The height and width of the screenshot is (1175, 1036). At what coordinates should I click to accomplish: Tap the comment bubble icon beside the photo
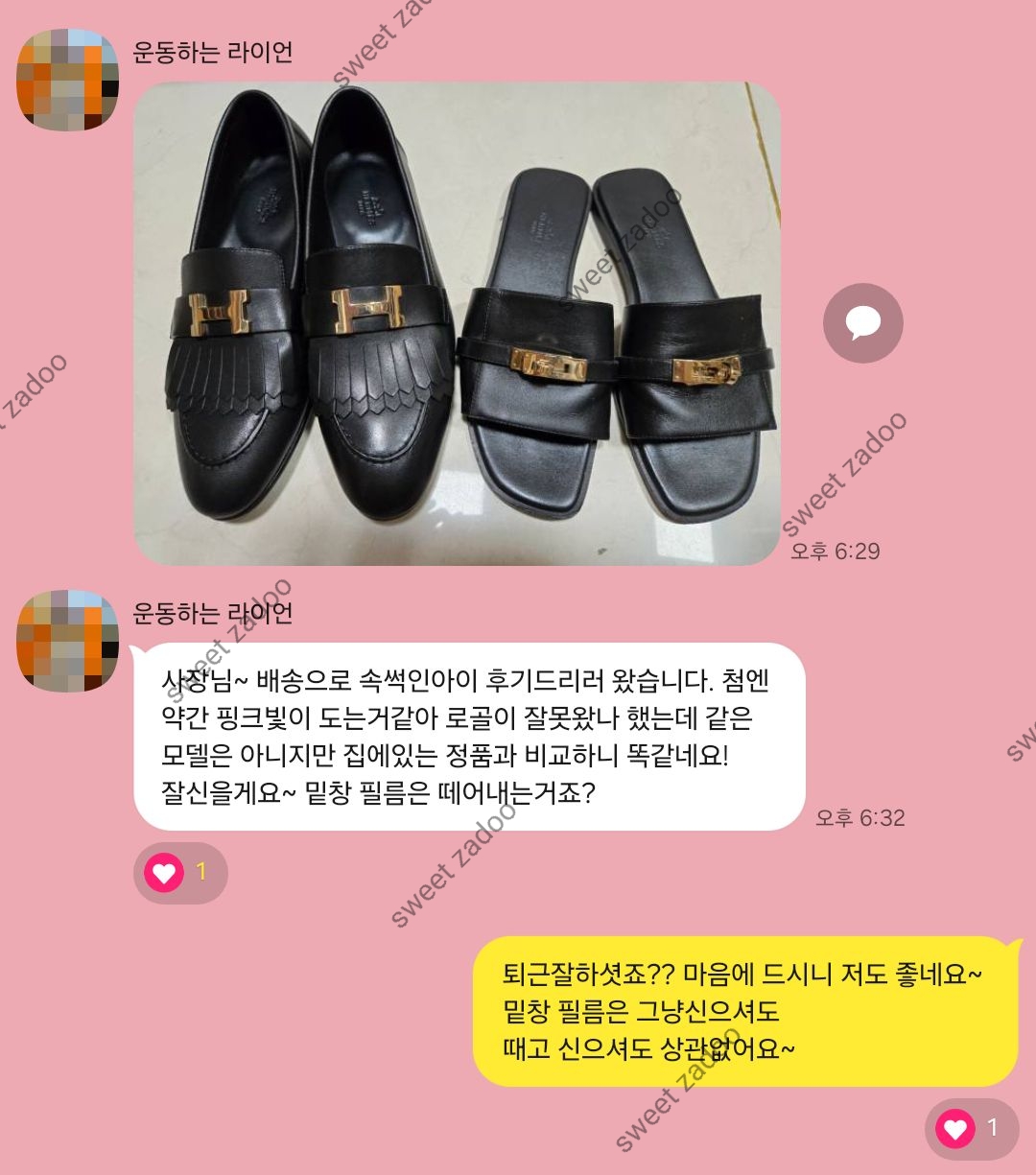pyautogui.click(x=862, y=323)
